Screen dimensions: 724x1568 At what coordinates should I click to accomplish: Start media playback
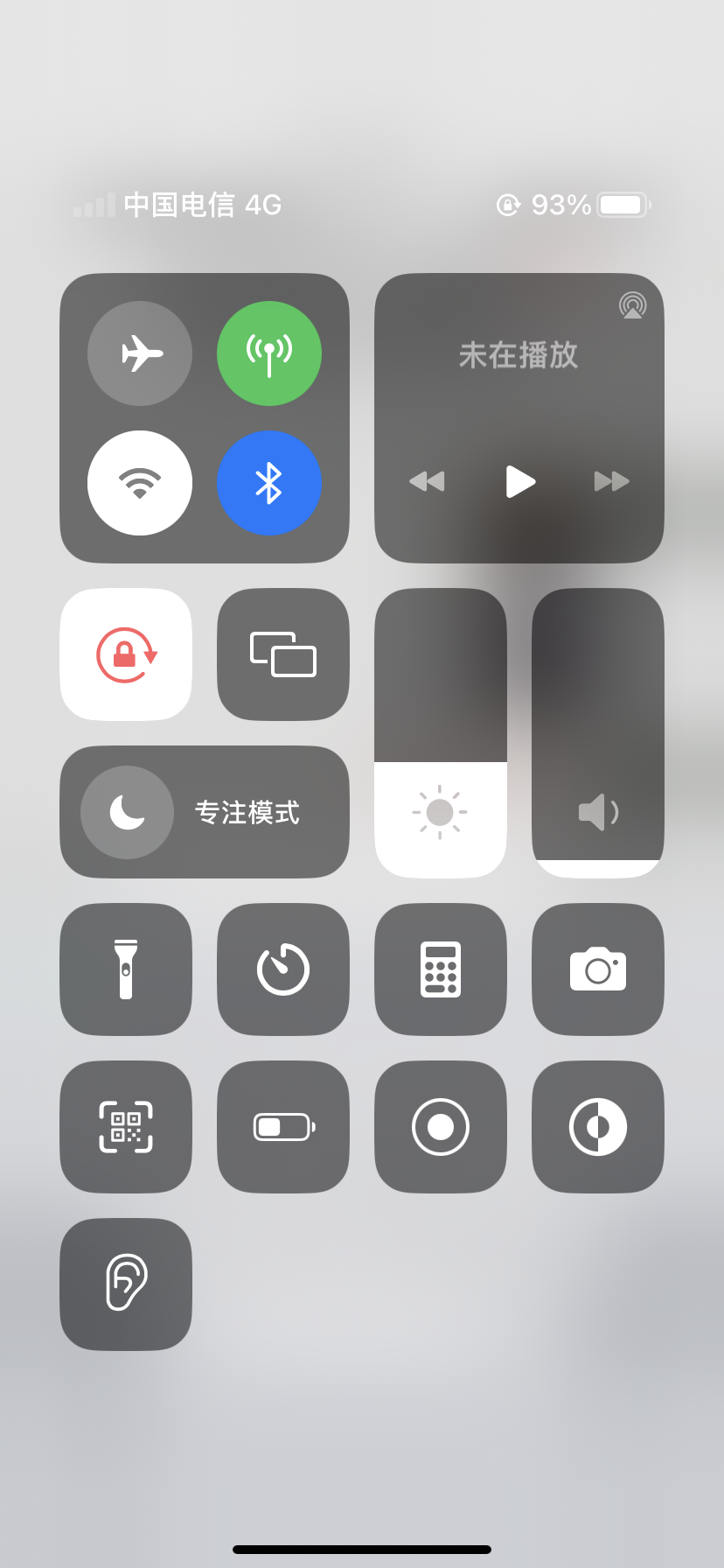[520, 481]
